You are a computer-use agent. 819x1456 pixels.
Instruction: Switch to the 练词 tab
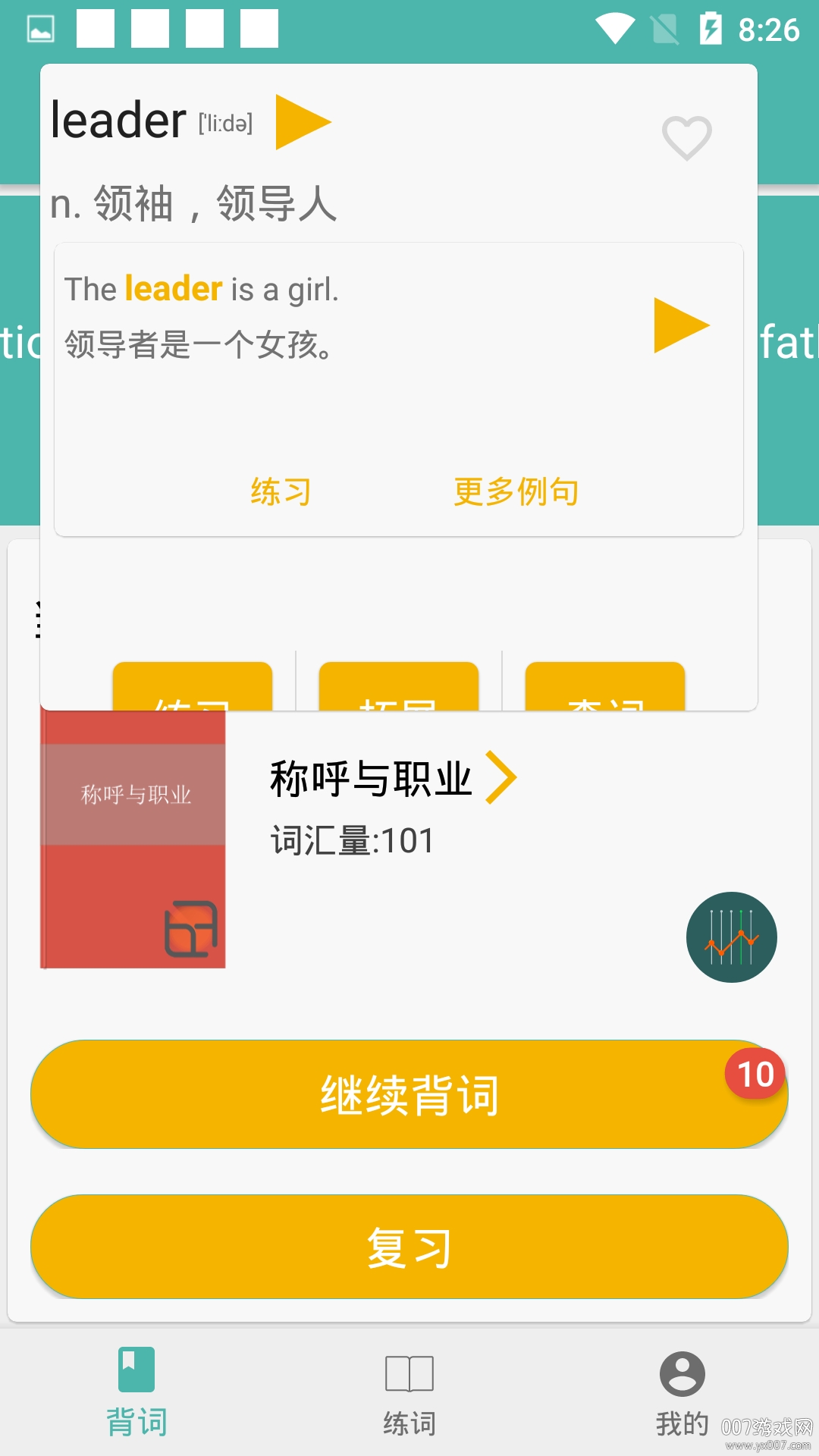409,1392
